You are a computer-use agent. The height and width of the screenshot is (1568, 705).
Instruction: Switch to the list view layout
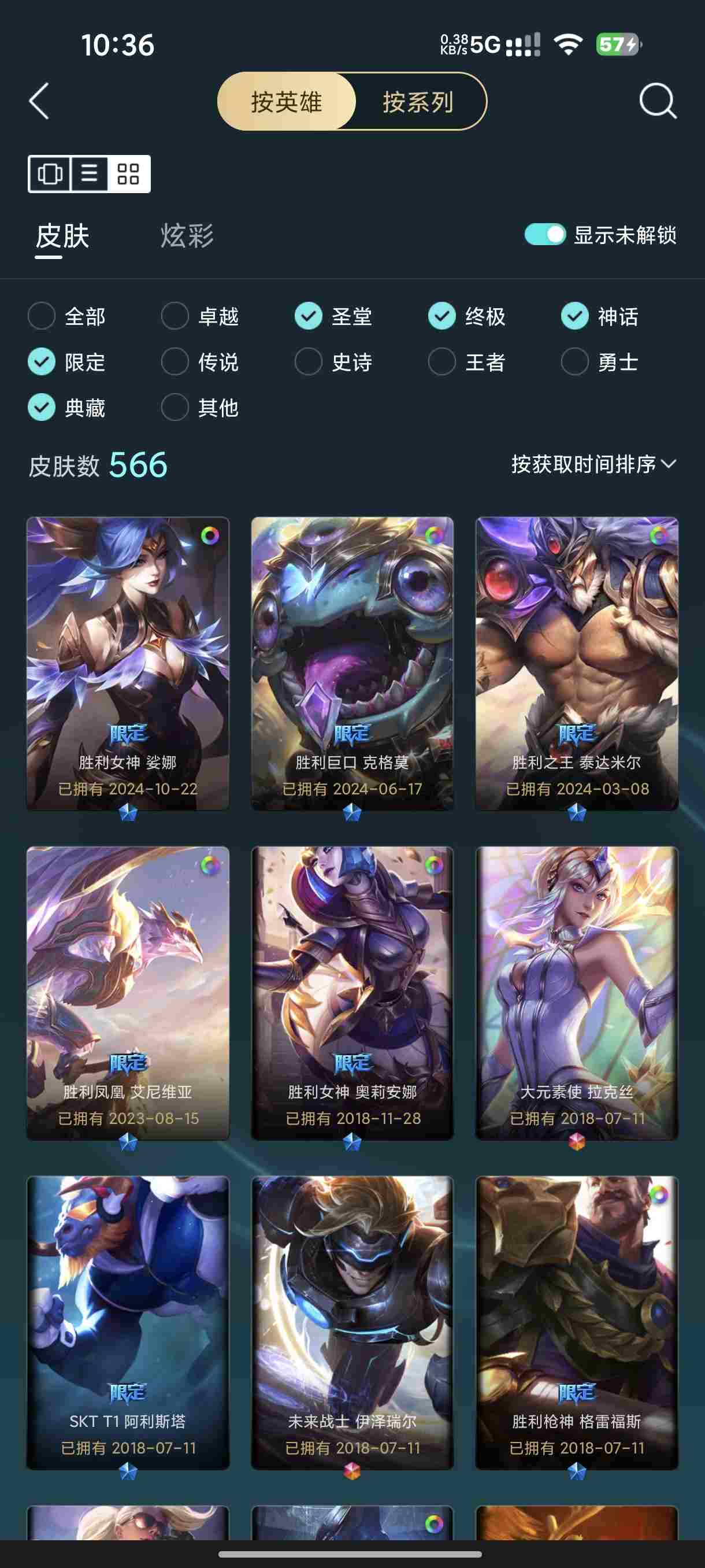(x=90, y=174)
